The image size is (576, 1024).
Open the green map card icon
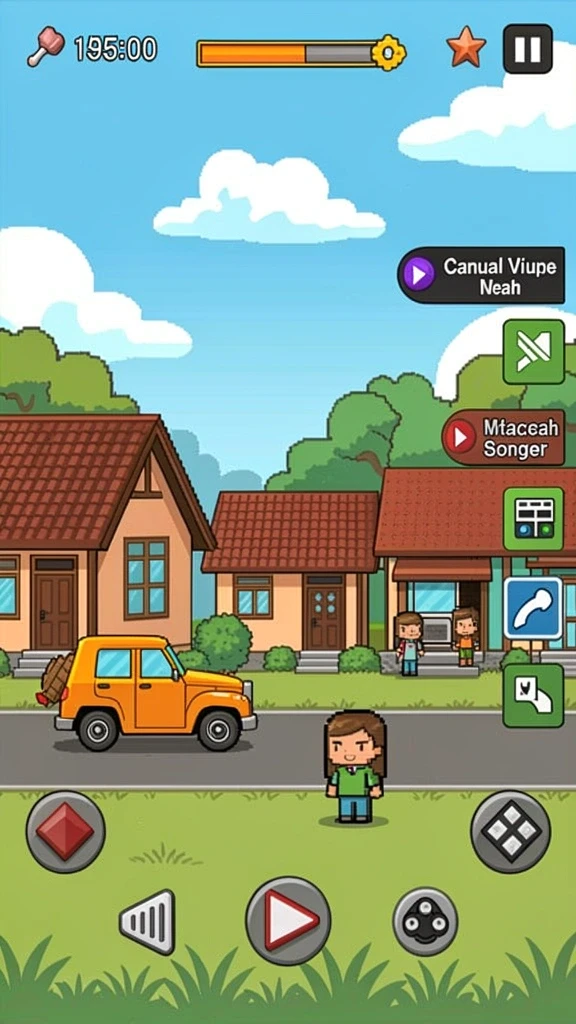pos(534,696)
